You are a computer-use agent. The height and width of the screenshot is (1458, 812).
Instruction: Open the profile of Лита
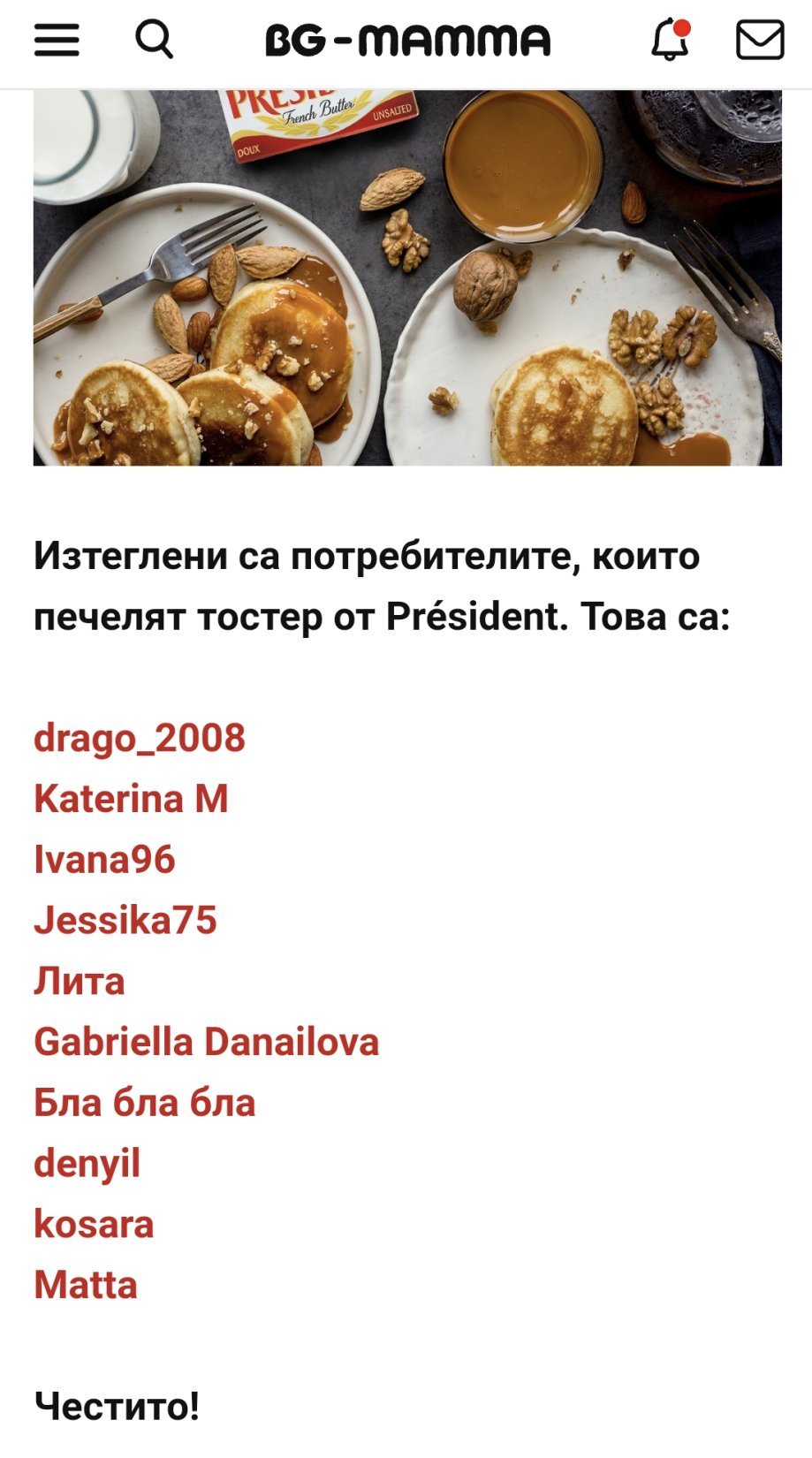pyautogui.click(x=80, y=982)
